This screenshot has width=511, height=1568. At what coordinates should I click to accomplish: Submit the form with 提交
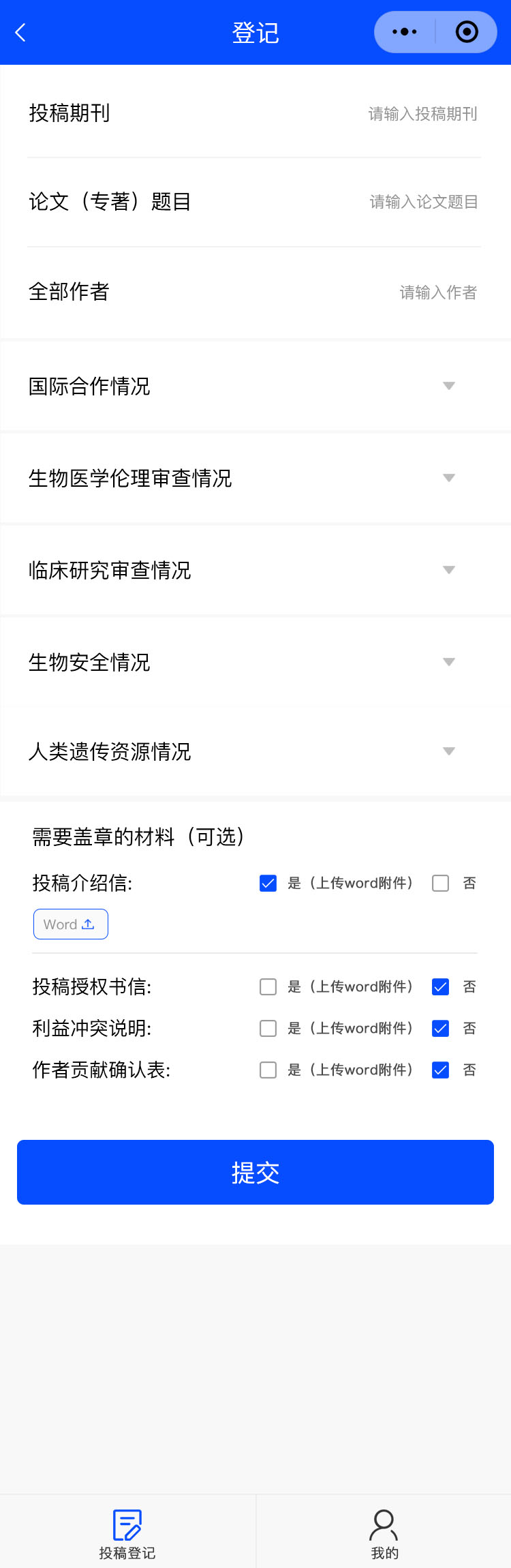tap(255, 1172)
